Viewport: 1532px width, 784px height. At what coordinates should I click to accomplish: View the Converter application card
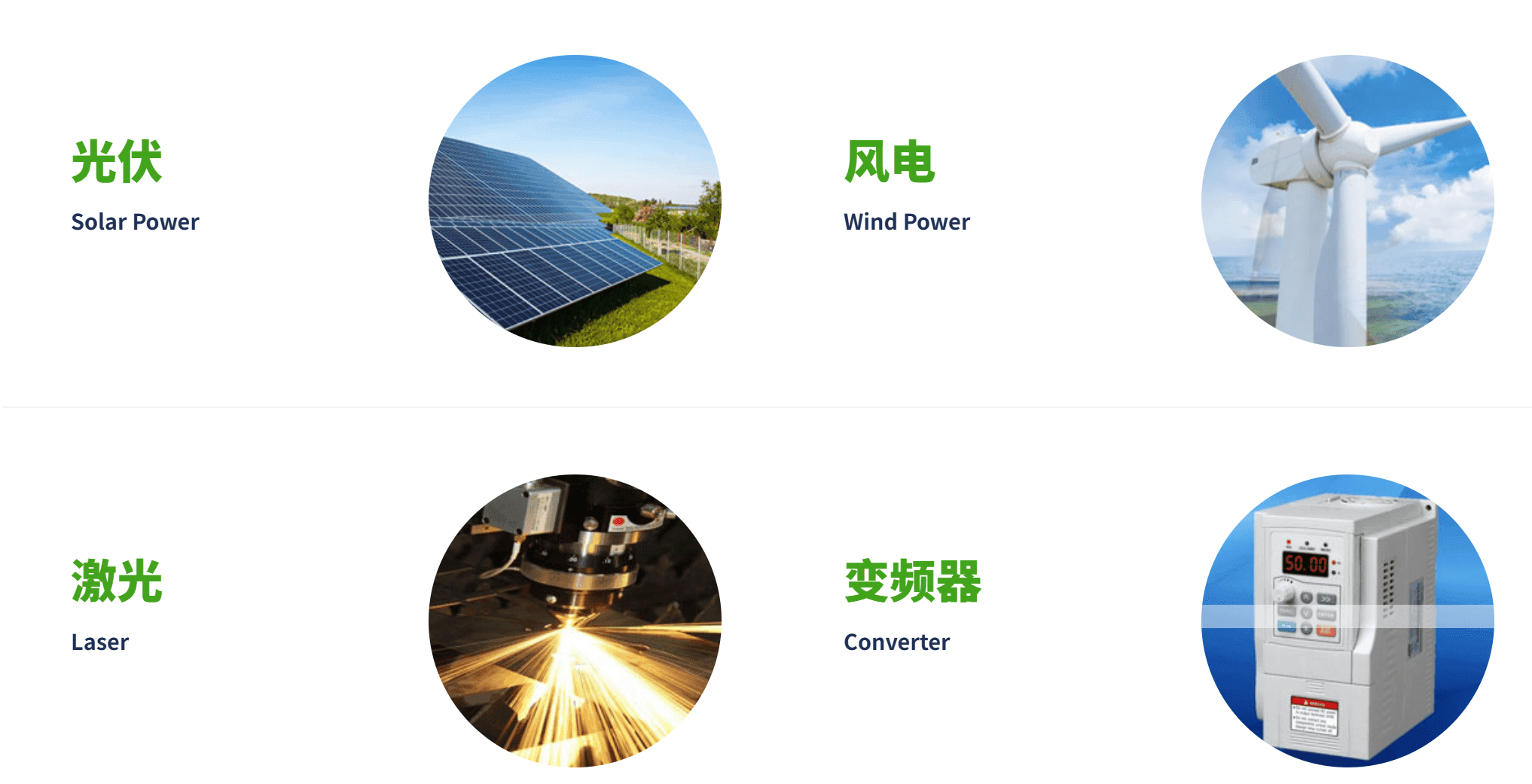pos(896,642)
